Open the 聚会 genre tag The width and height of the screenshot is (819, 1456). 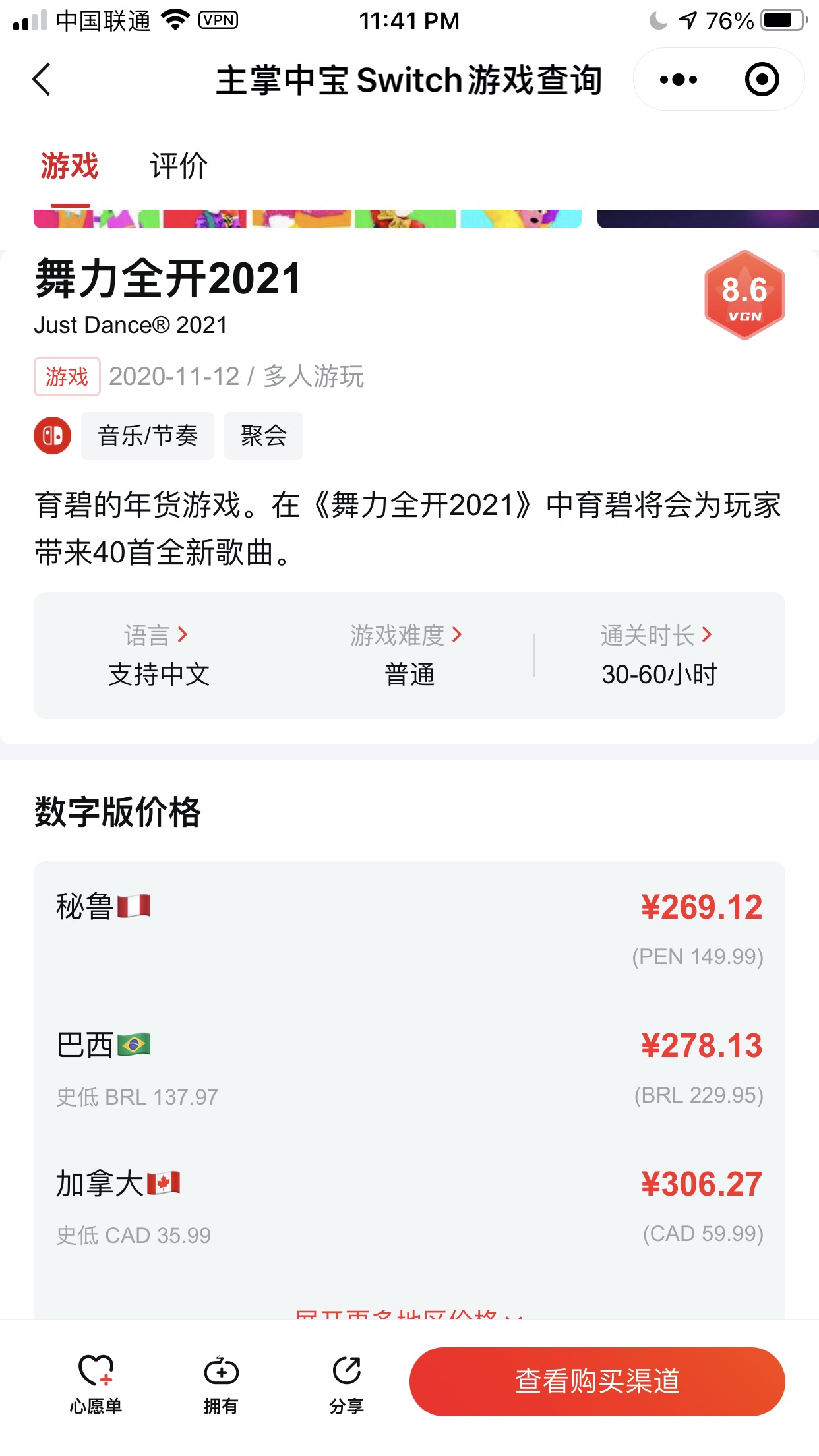pyautogui.click(x=264, y=436)
